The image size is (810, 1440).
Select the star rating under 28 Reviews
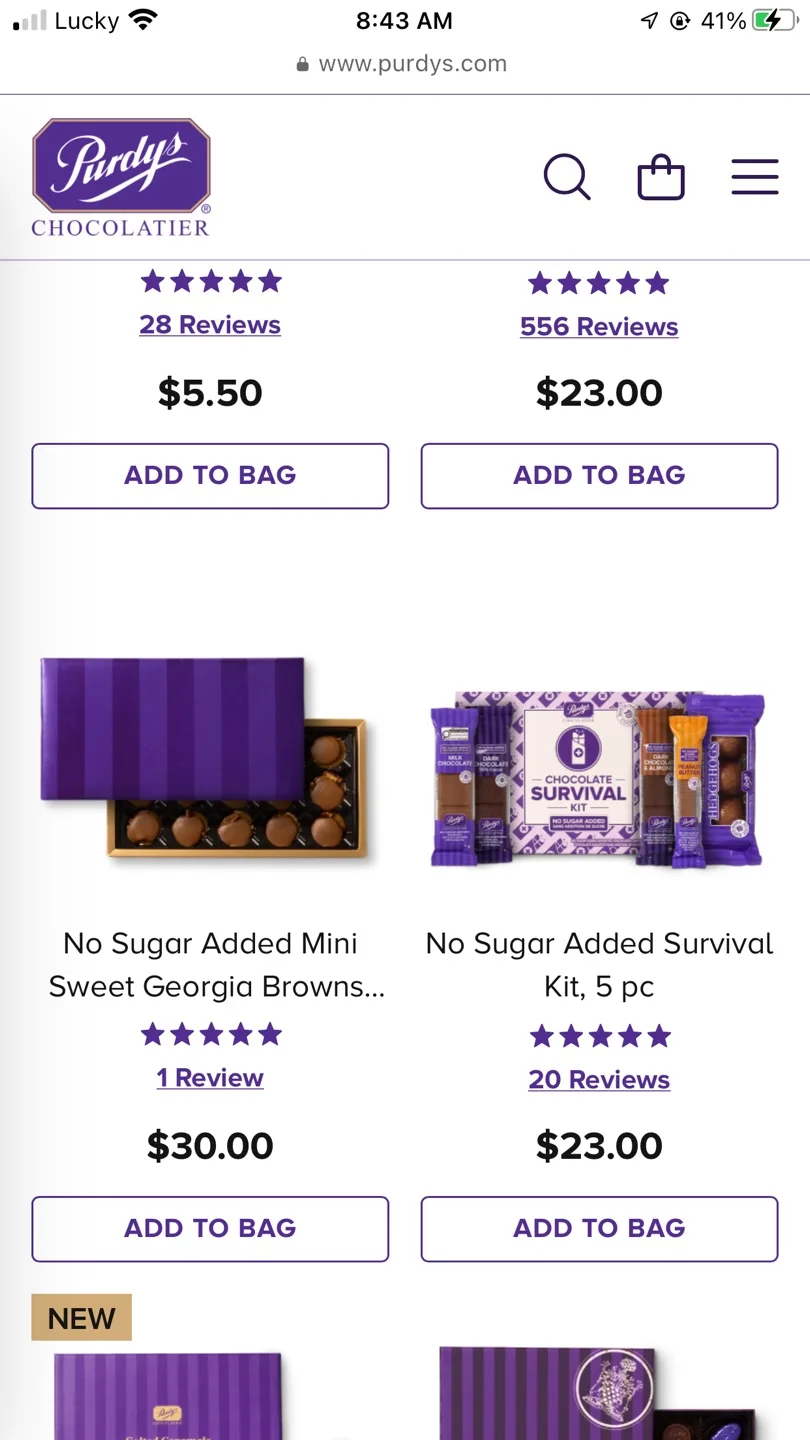(210, 282)
